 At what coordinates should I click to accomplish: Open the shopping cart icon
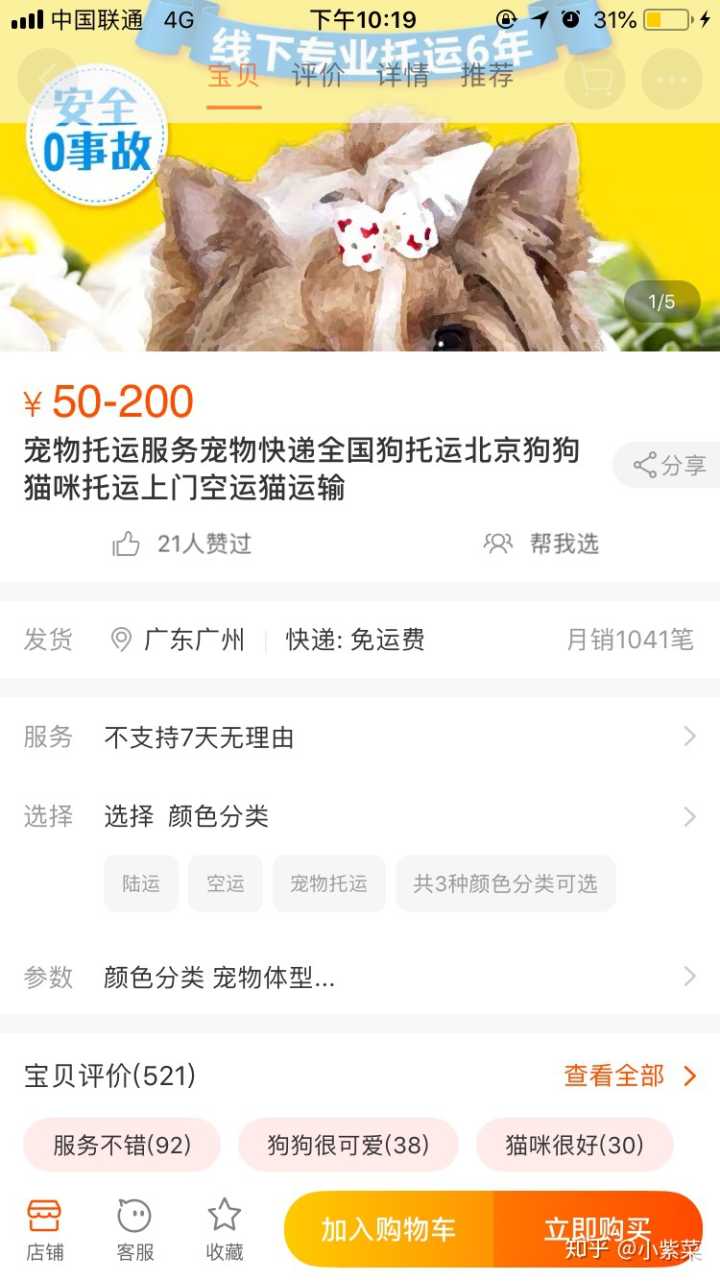pos(595,78)
